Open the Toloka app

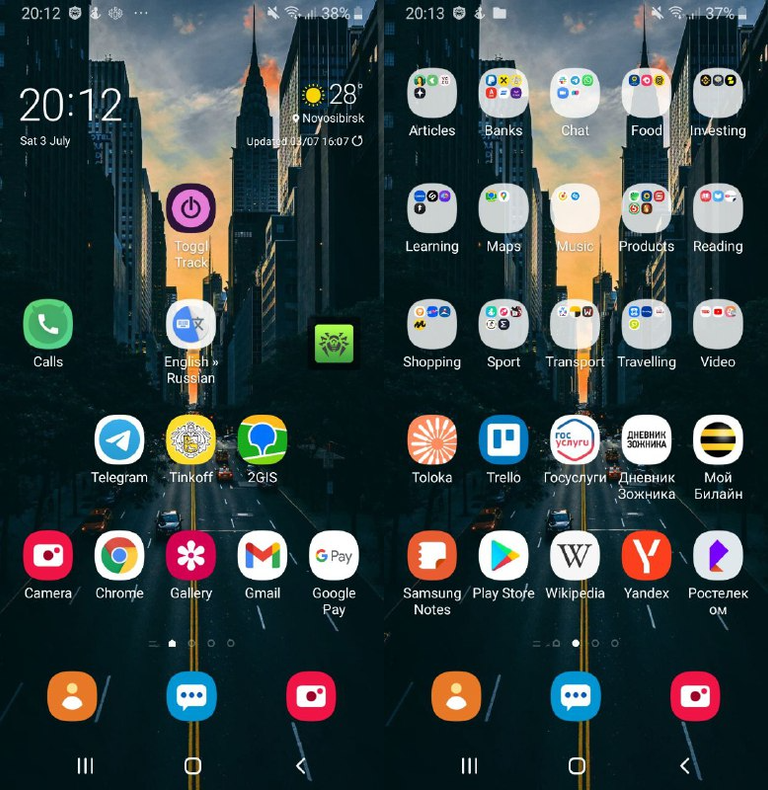pyautogui.click(x=432, y=440)
